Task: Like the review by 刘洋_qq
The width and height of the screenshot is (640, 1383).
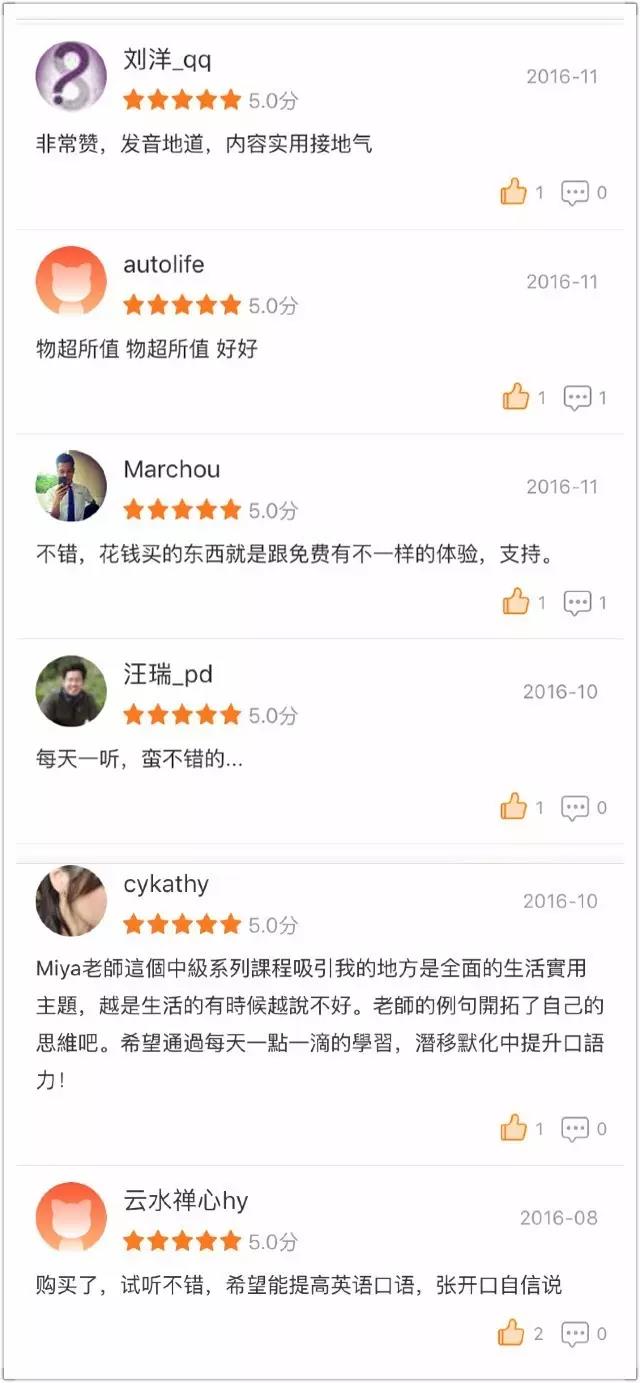Action: pyautogui.click(x=513, y=192)
